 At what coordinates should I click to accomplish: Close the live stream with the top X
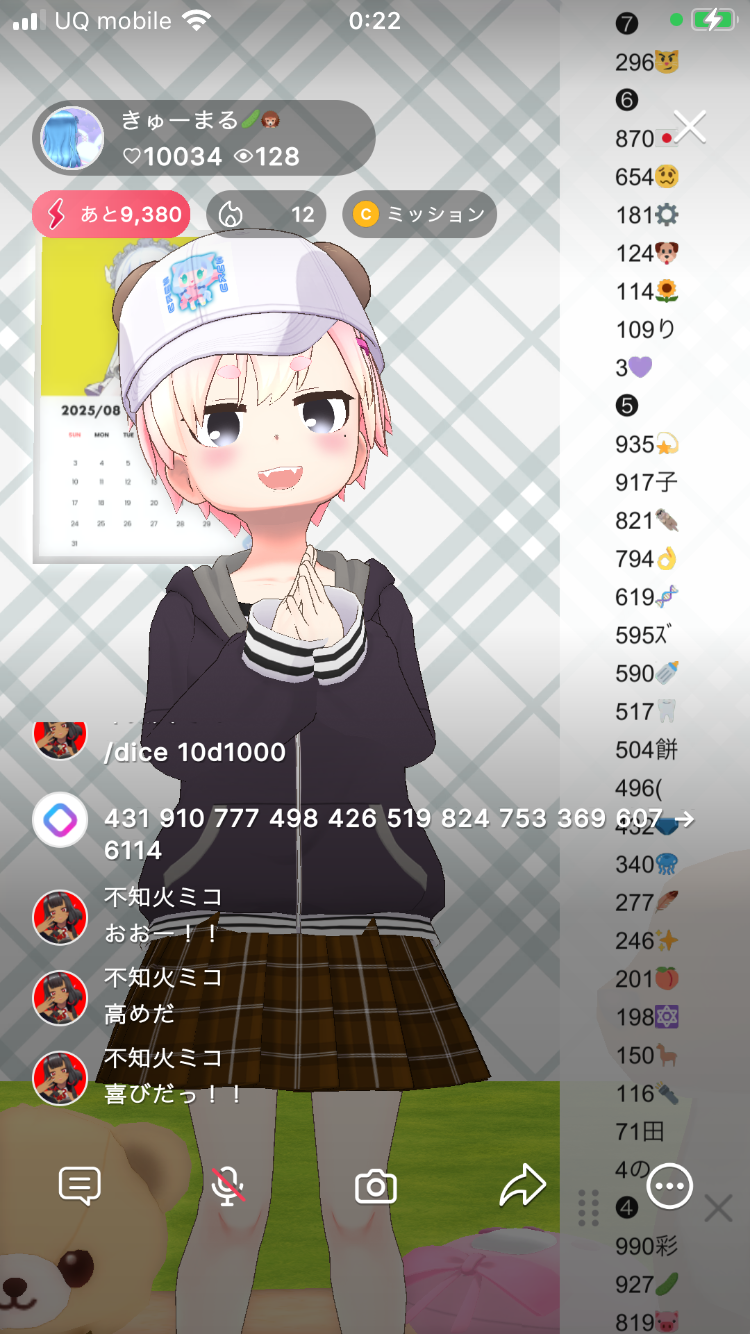tap(690, 127)
